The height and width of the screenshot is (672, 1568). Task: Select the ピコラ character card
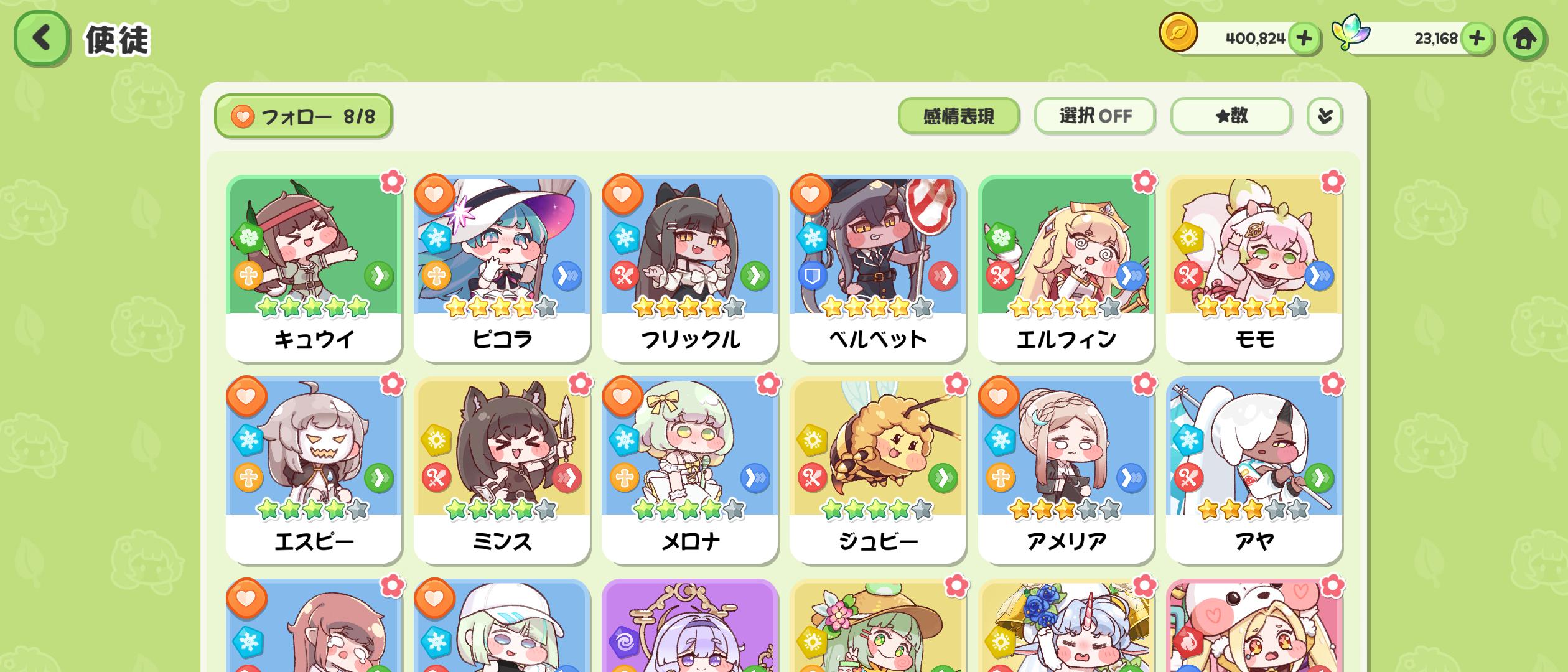pyautogui.click(x=502, y=268)
